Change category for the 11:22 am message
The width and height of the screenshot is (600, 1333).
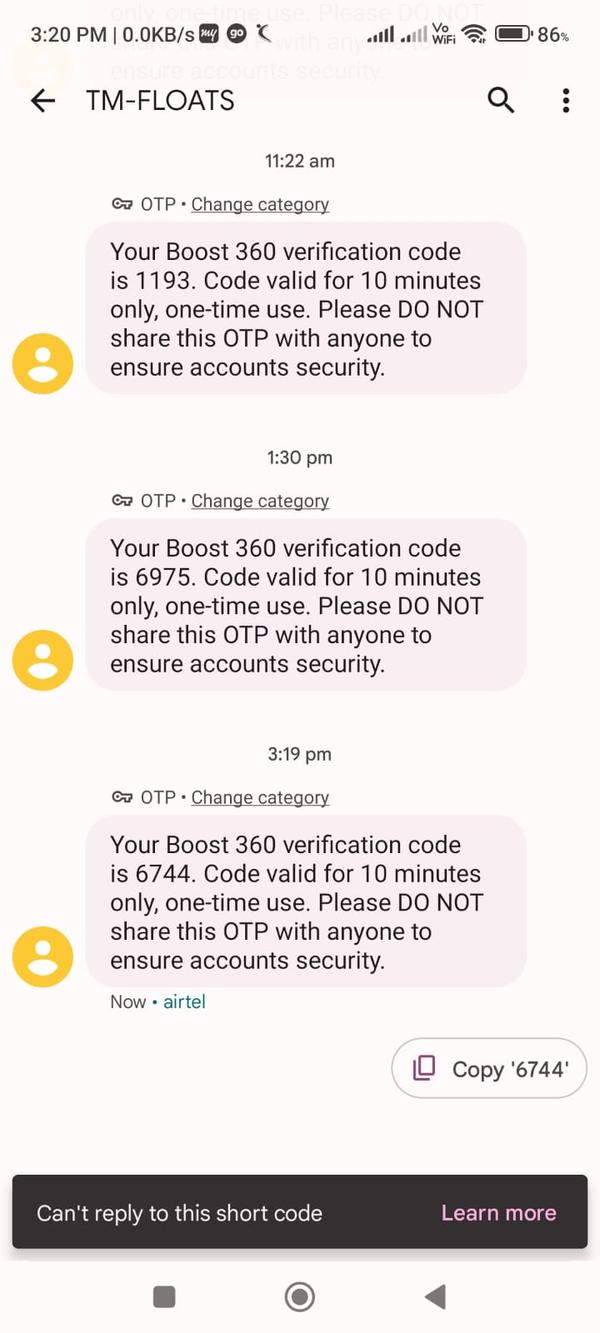pyautogui.click(x=260, y=204)
